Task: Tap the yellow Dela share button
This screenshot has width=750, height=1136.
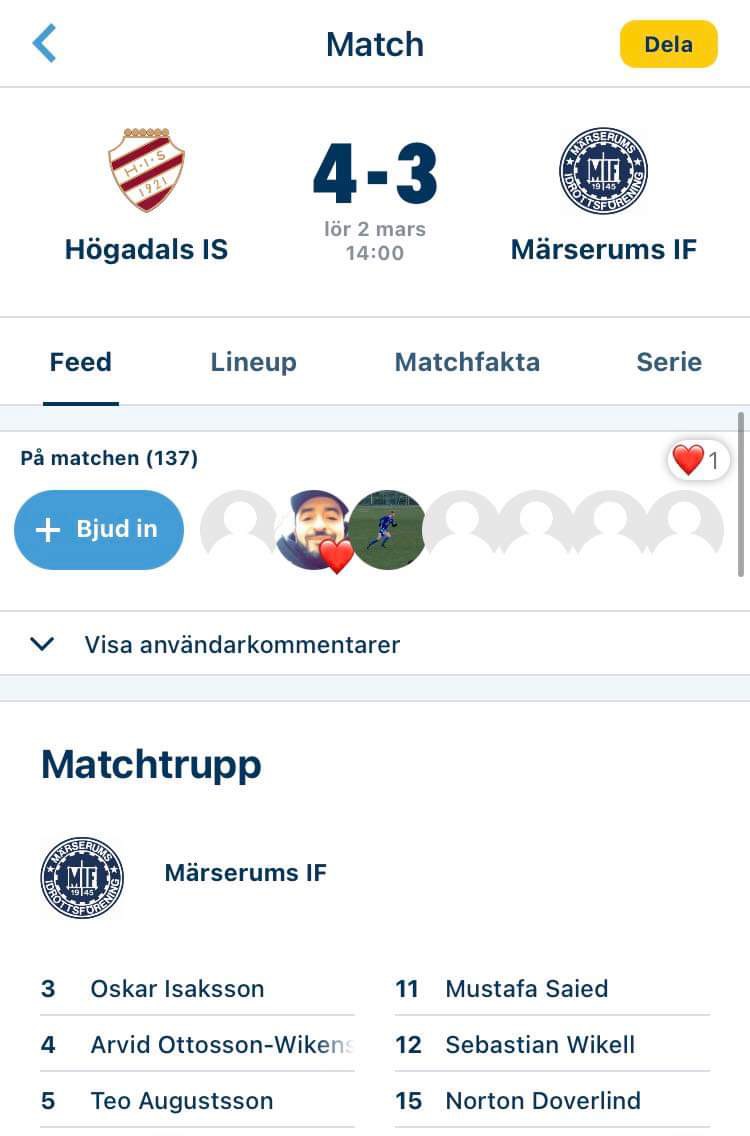Action: [x=668, y=44]
